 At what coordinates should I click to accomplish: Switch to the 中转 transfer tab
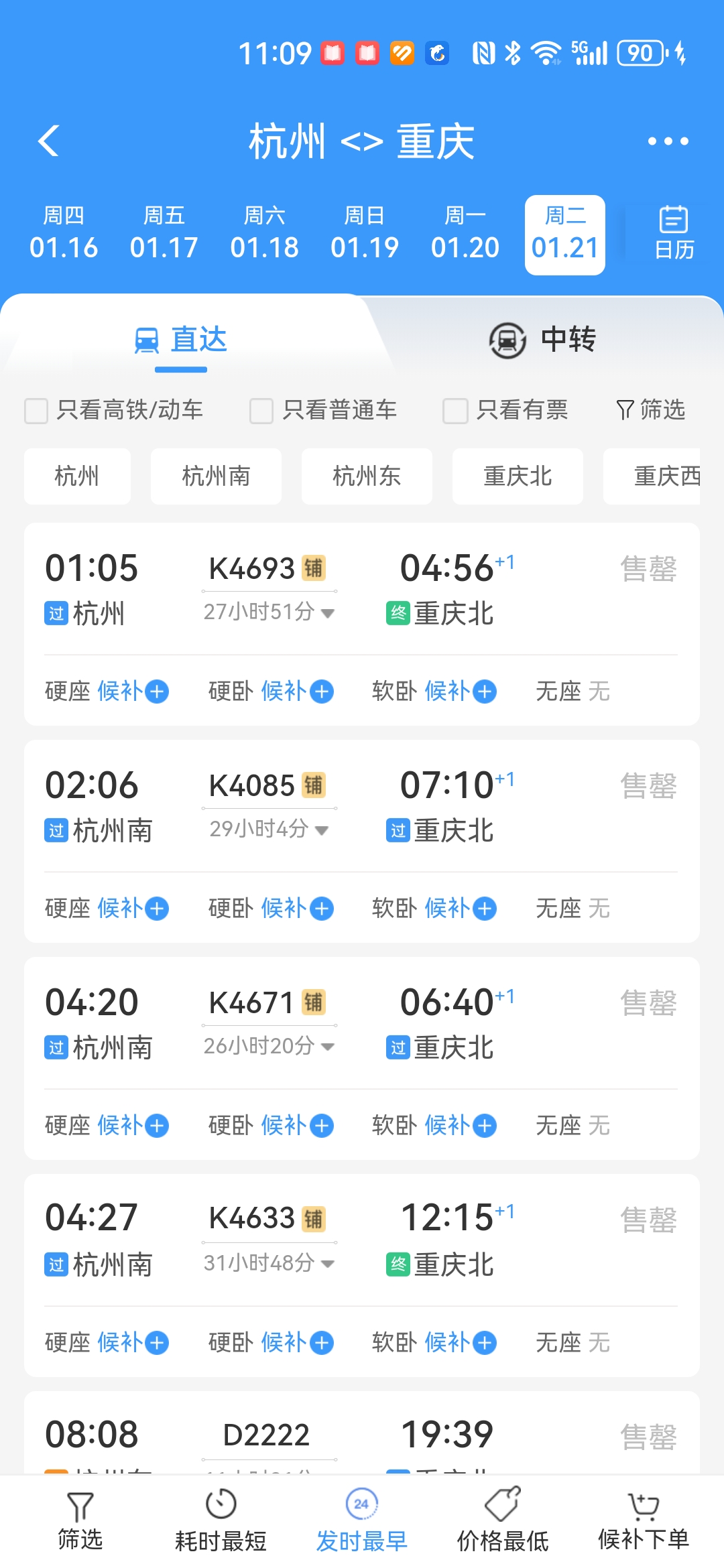[543, 340]
